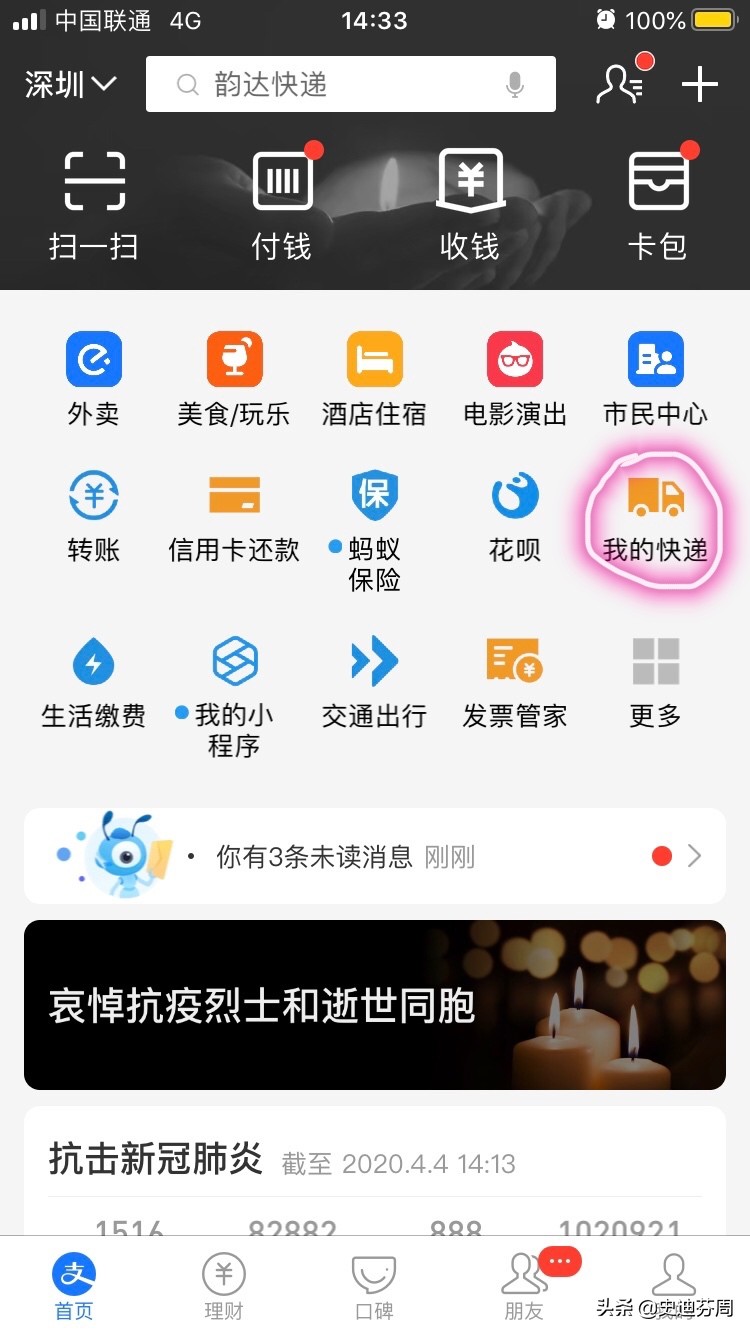Screen dimensions: 750x1334
Task: Open the 扫一扫 scan feature
Action: (x=93, y=200)
